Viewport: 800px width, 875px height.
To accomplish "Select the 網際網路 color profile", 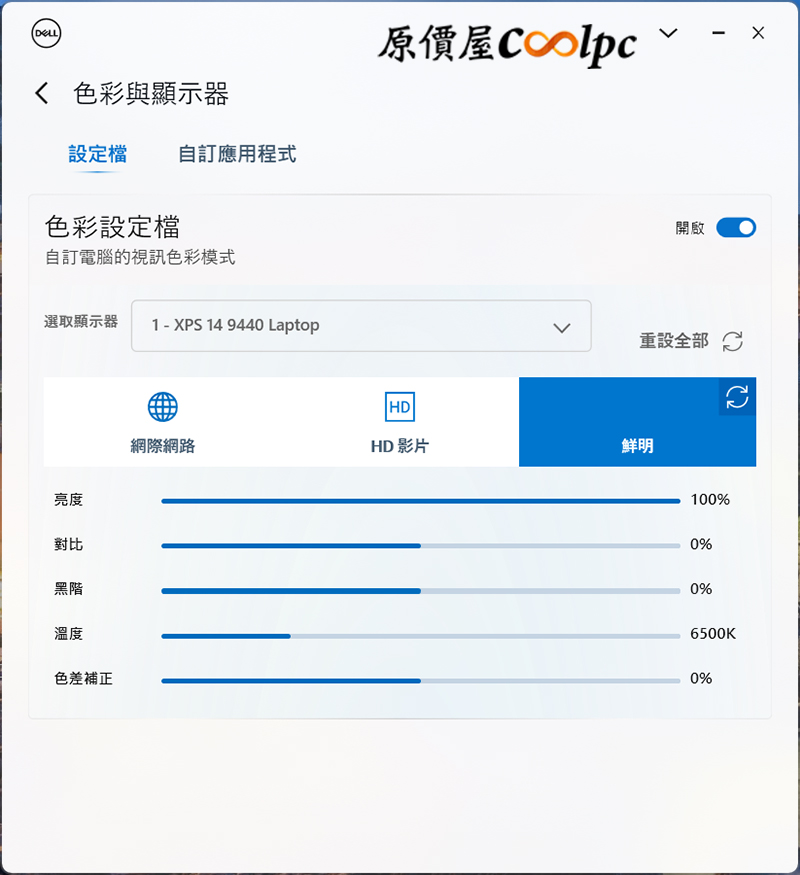I will click(163, 422).
